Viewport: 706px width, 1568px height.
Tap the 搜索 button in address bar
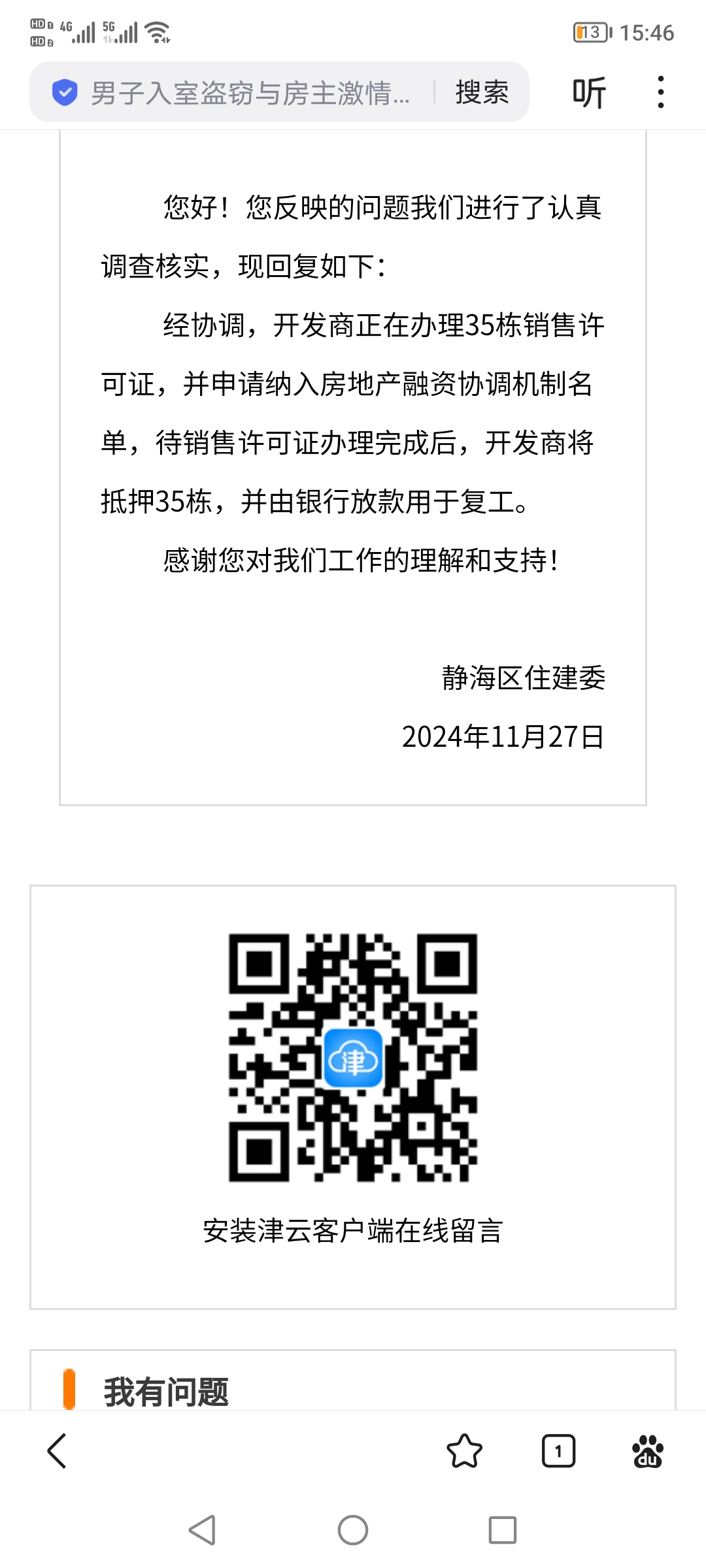[482, 92]
